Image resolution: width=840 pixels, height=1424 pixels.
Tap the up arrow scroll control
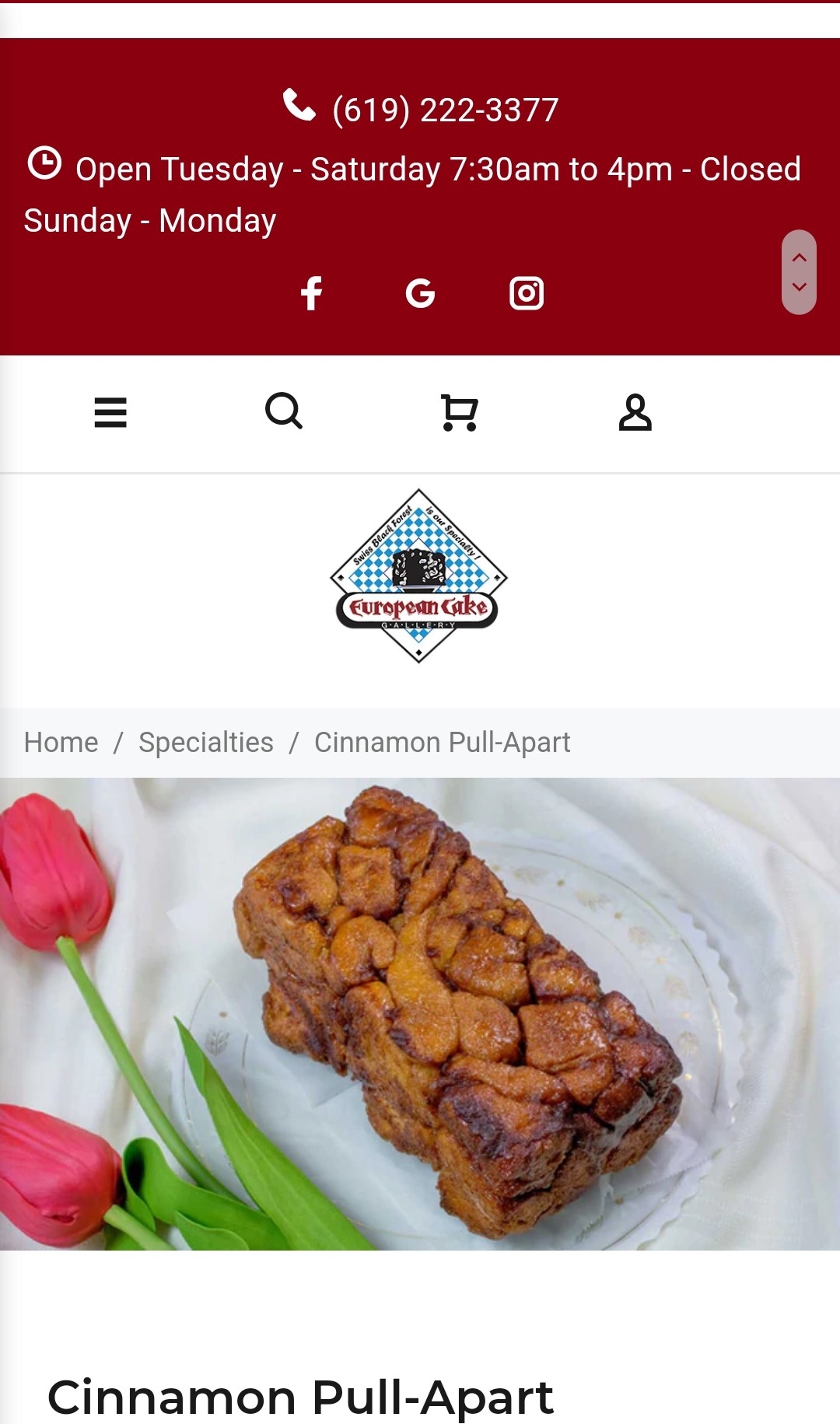[799, 257]
